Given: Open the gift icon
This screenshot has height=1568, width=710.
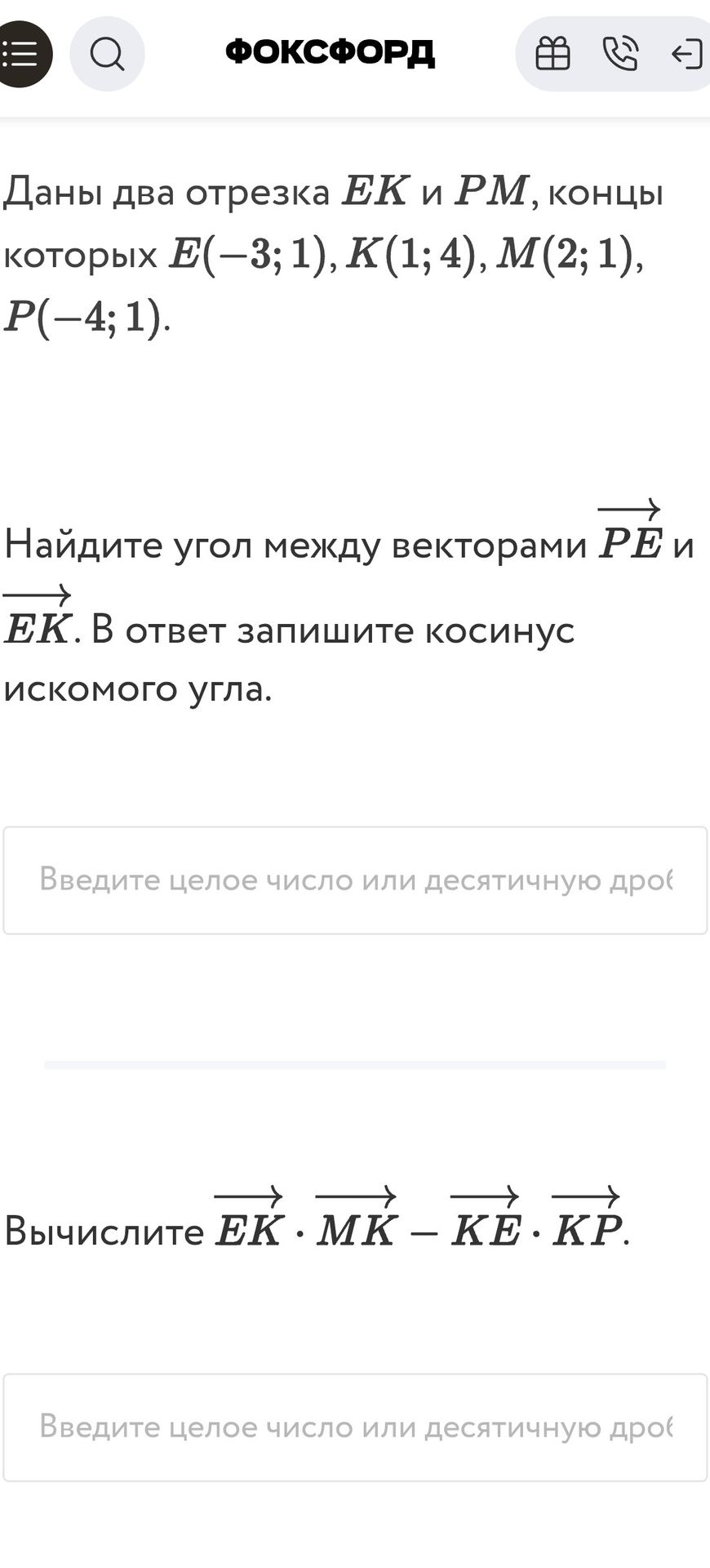Looking at the screenshot, I should [x=552, y=55].
